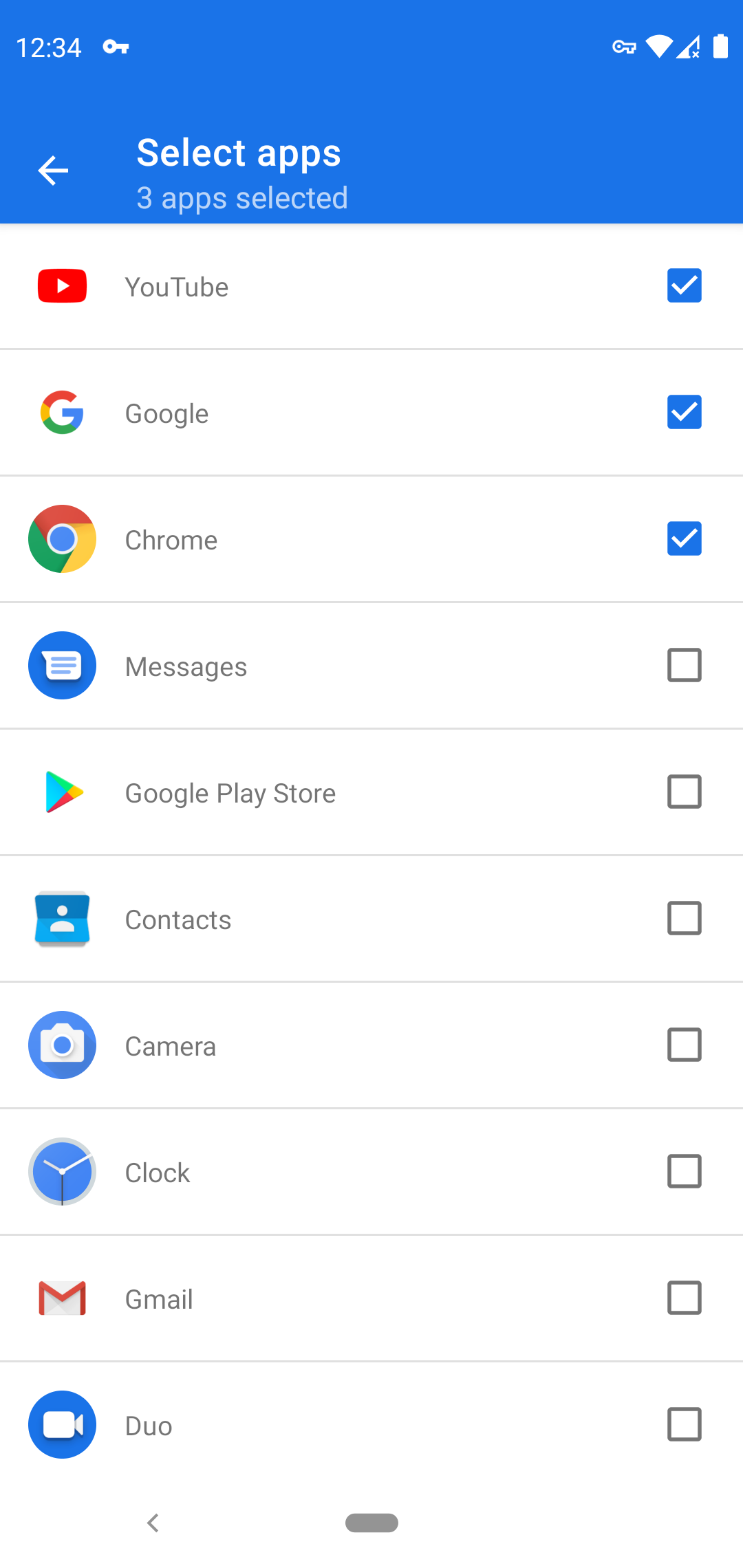
Task: Tap the back arrow in the header
Action: pos(54,171)
